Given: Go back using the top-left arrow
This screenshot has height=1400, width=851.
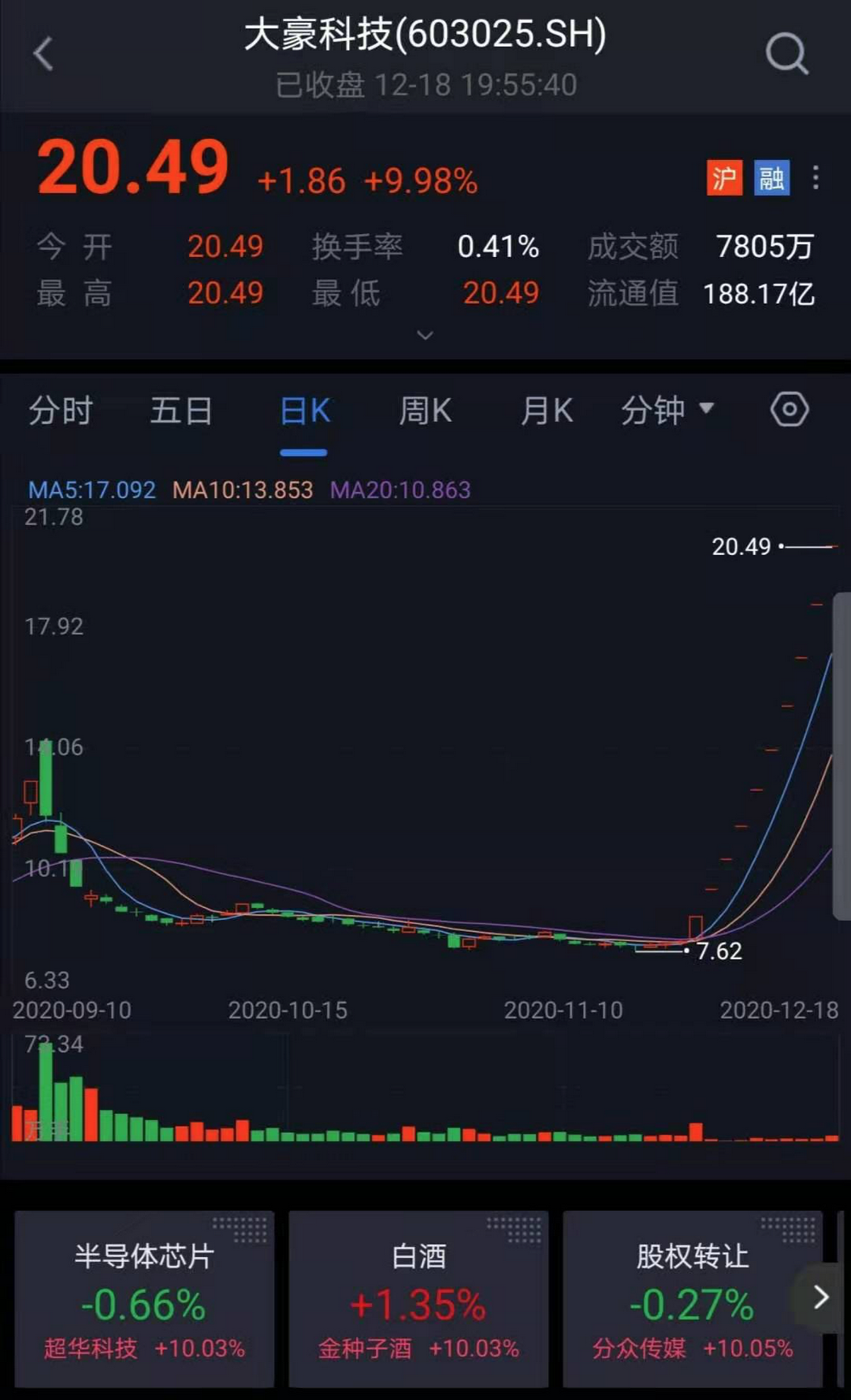Looking at the screenshot, I should (43, 54).
